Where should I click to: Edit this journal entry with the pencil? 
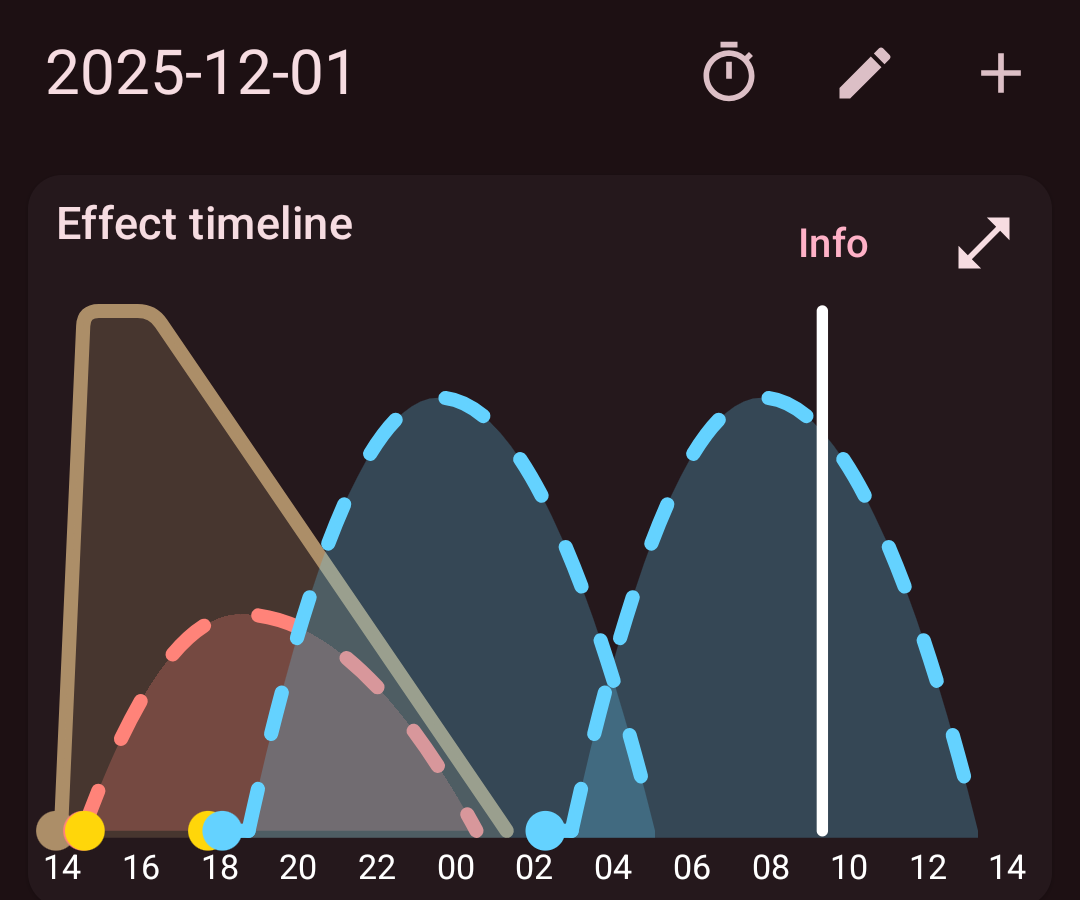pyautogui.click(x=864, y=74)
